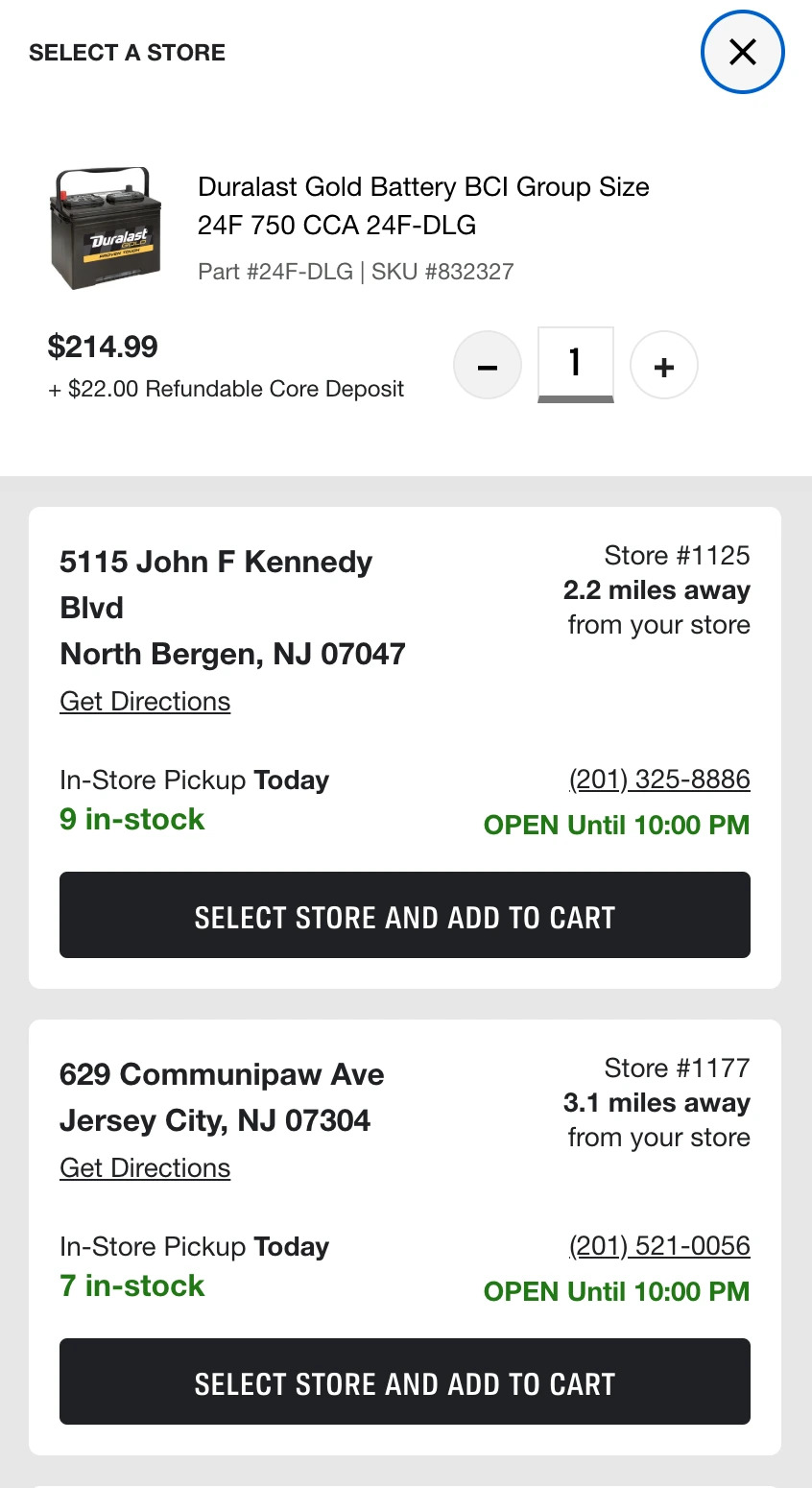Call North Bergen store at (201) 325-8886
Screen dimensions: 812x1488
point(659,780)
